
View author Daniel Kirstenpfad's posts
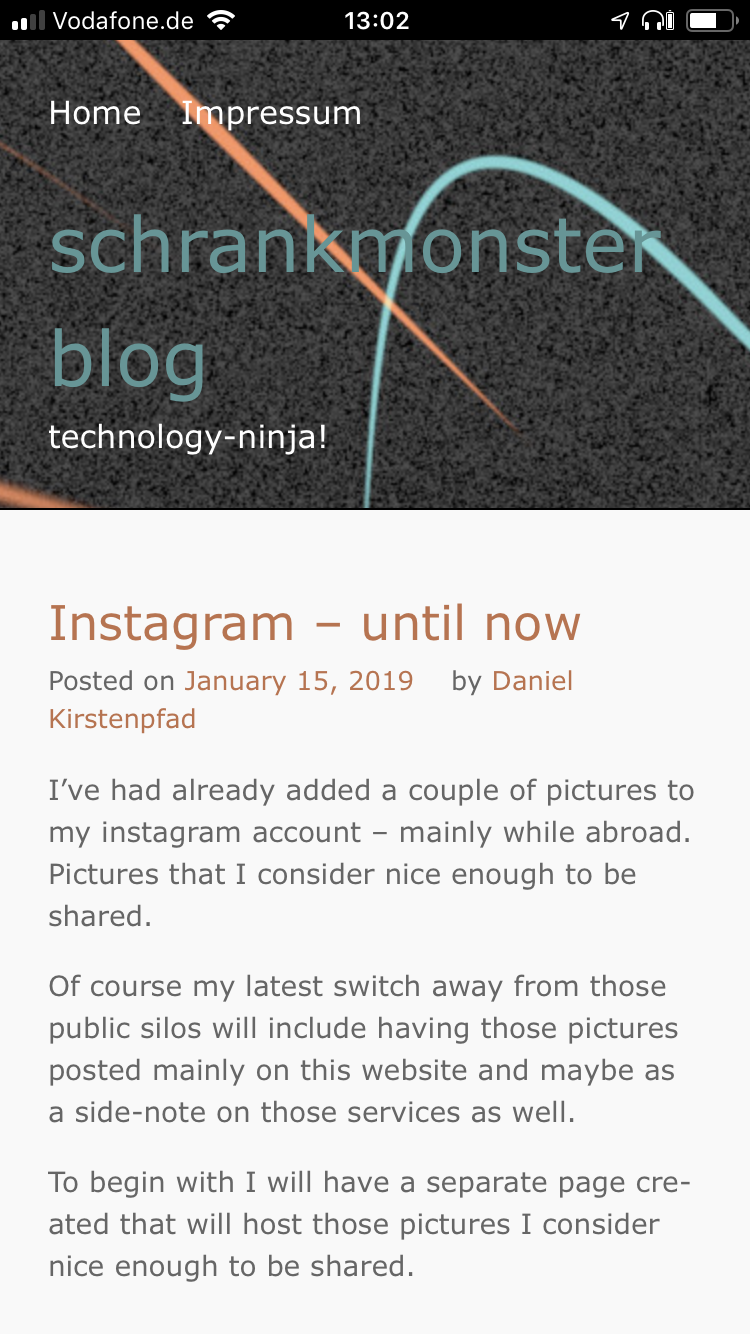point(311,700)
